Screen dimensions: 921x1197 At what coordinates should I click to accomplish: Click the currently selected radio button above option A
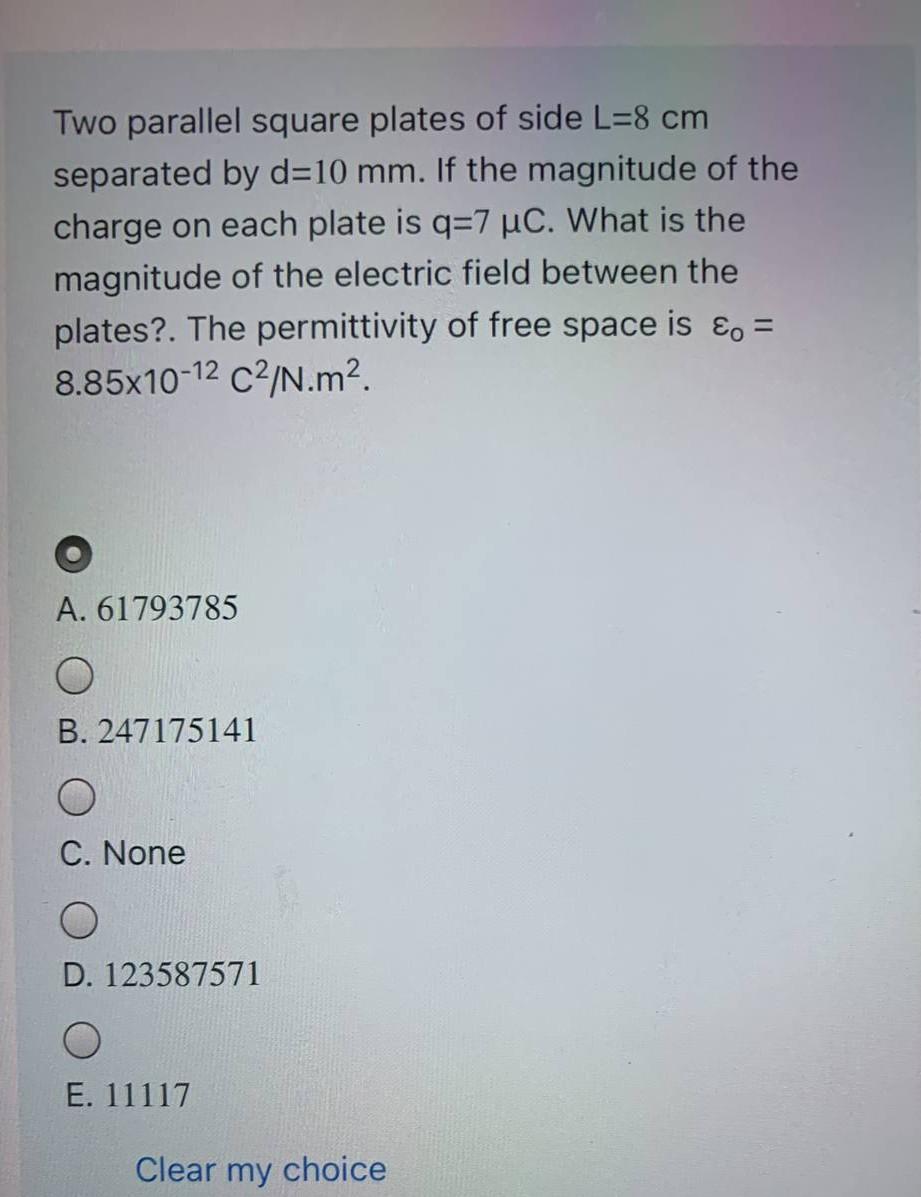(x=73, y=552)
